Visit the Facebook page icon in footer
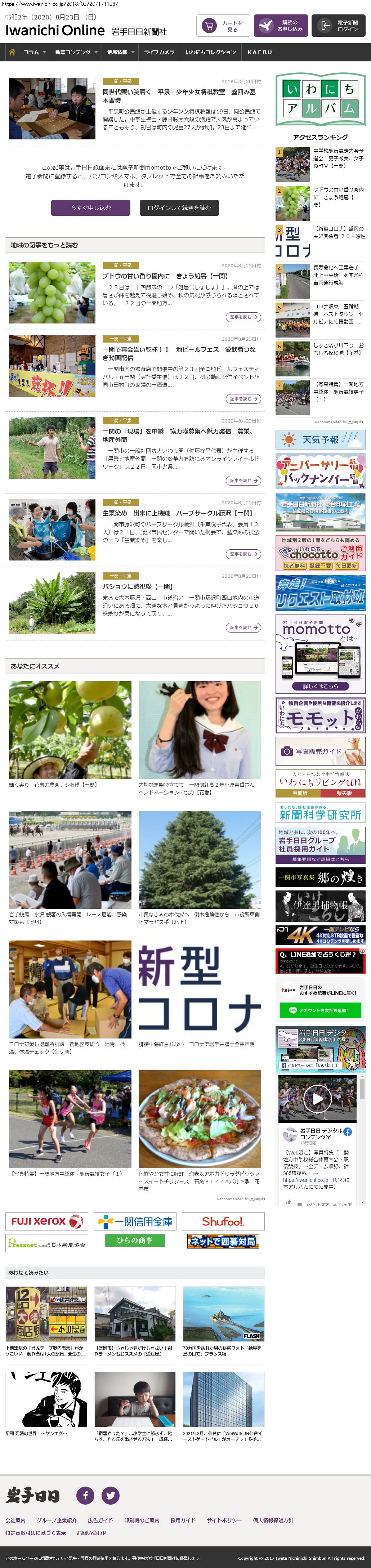 pyautogui.click(x=85, y=1495)
